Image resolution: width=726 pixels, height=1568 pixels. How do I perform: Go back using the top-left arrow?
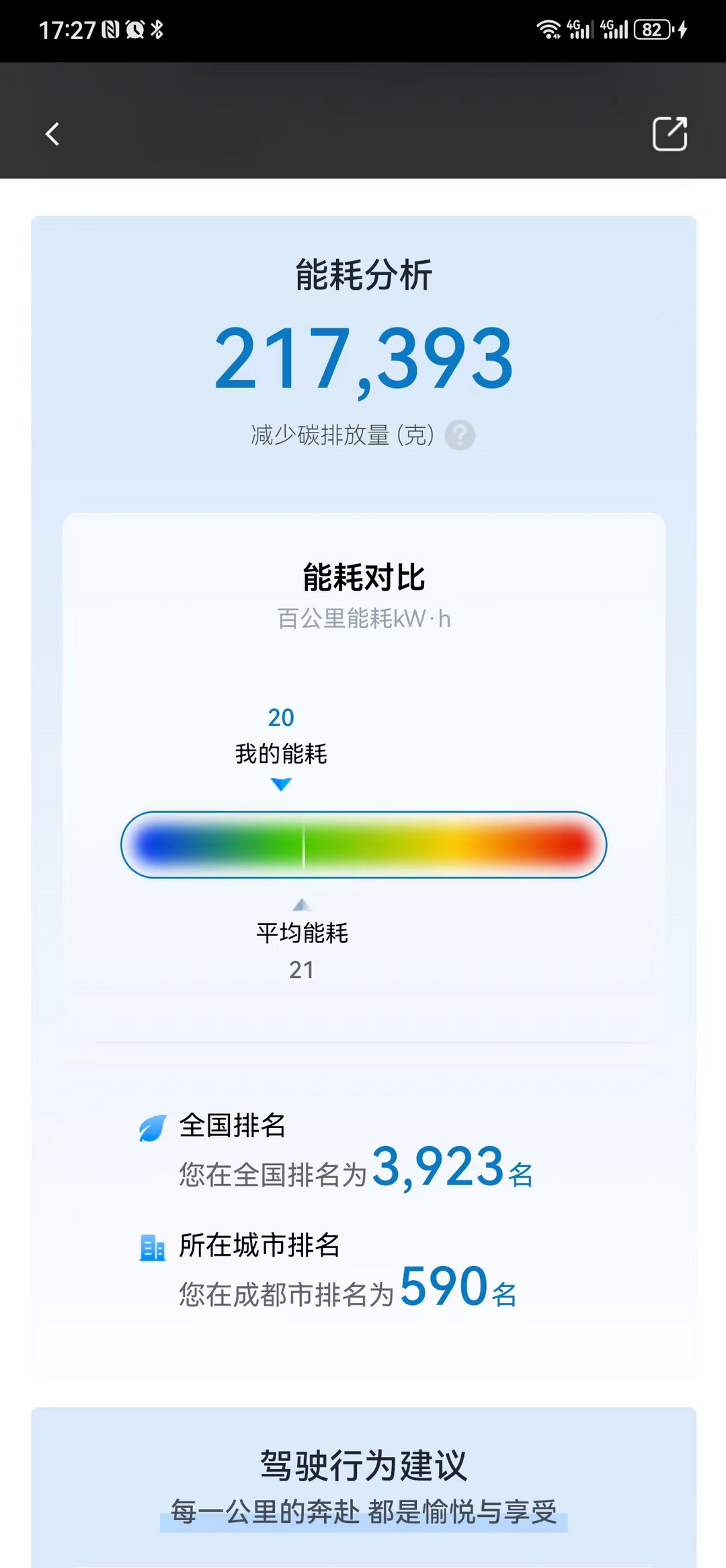click(52, 134)
